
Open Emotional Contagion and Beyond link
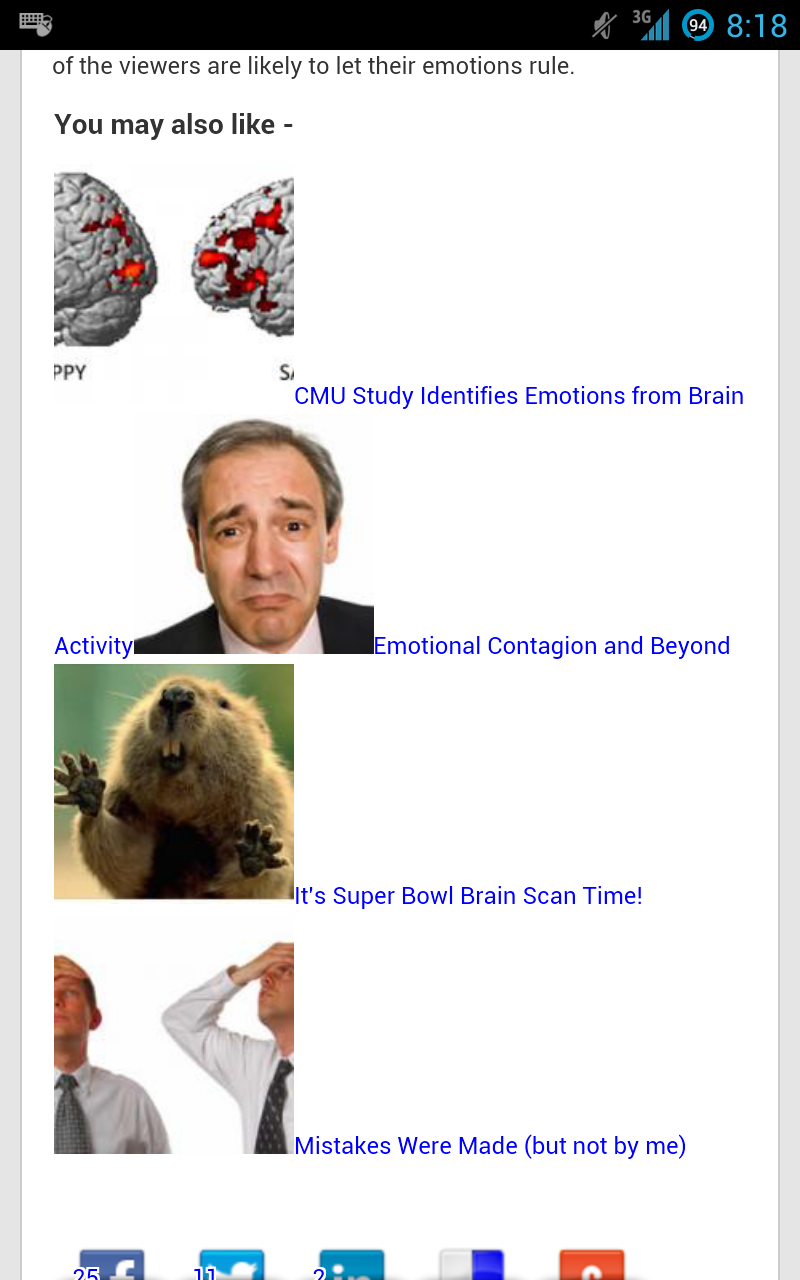click(x=551, y=646)
